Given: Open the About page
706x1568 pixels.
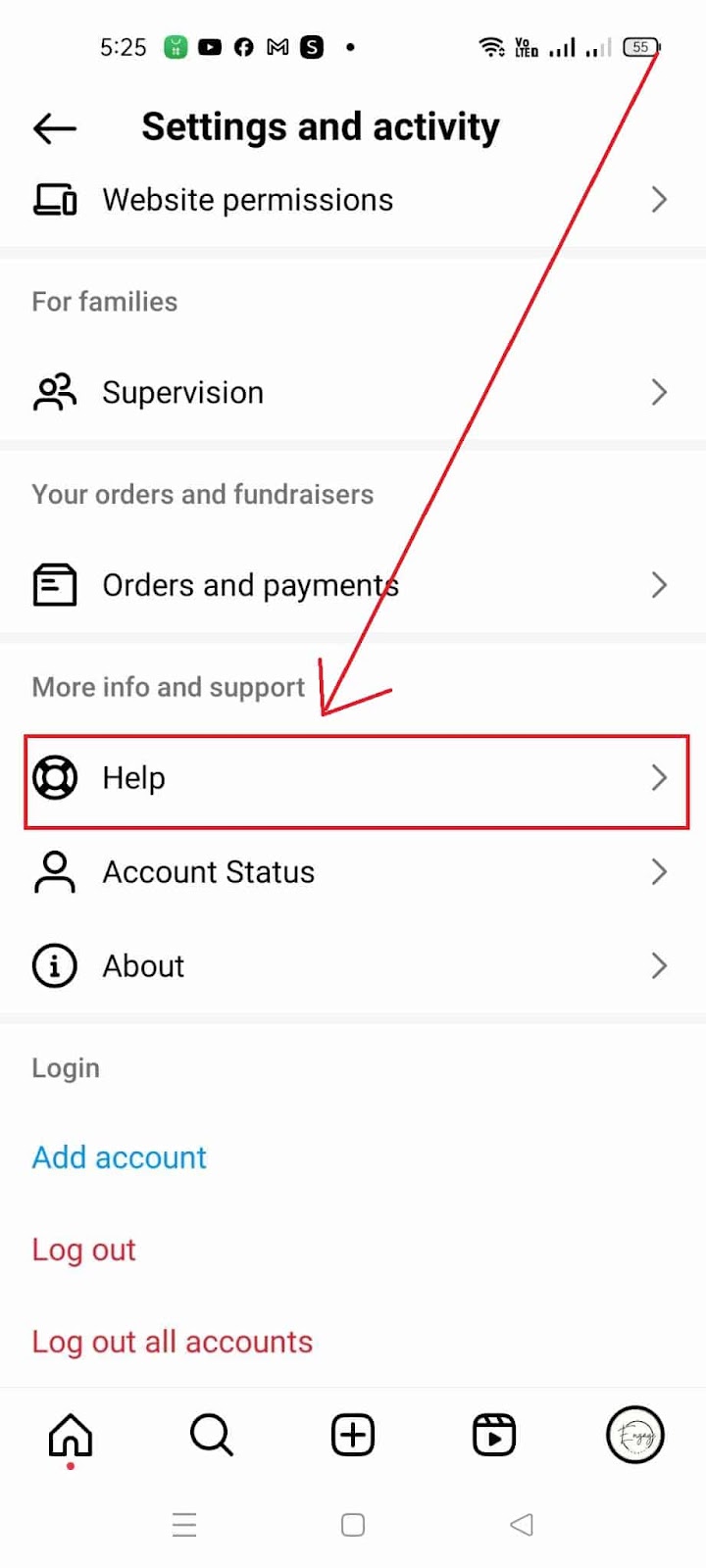Looking at the screenshot, I should (x=353, y=966).
